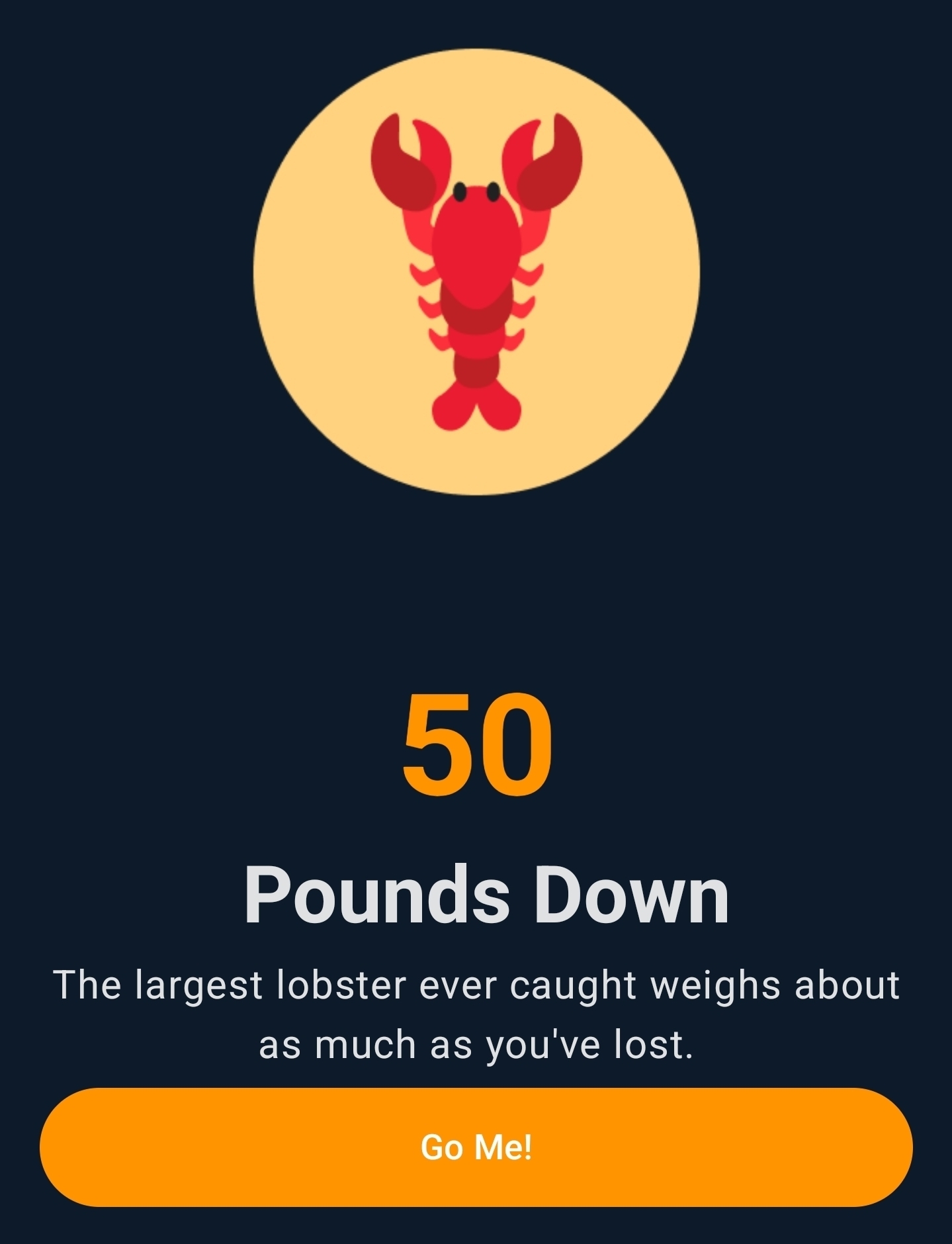The image size is (952, 1244).
Task: Tap the Go Me! button
Action: (x=476, y=1147)
